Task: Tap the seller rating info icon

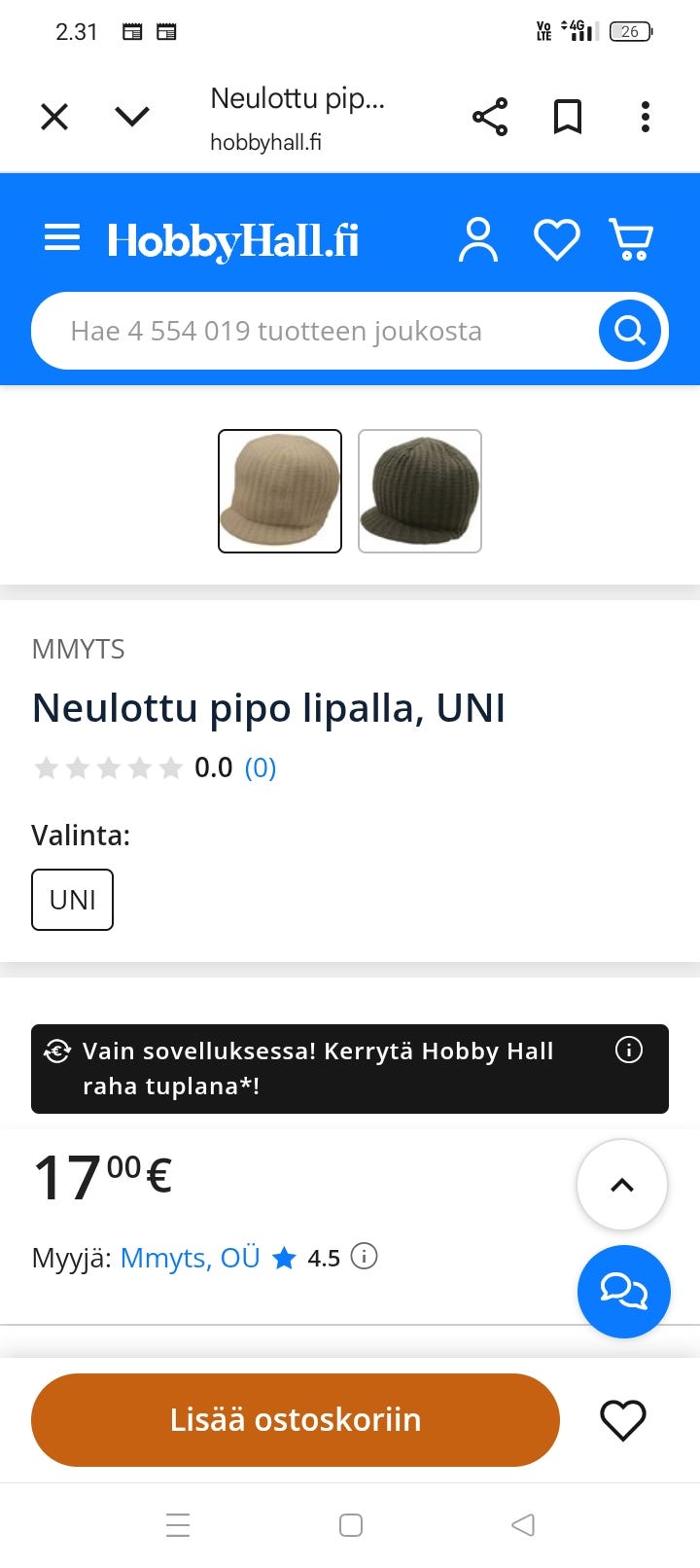Action: [x=365, y=1257]
